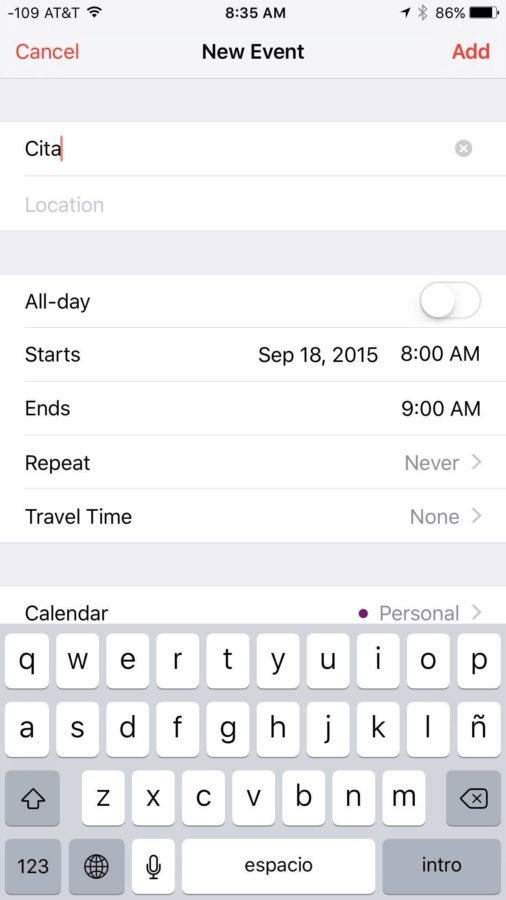The image size is (506, 900).
Task: Tap Add to save the event
Action: 470,52
